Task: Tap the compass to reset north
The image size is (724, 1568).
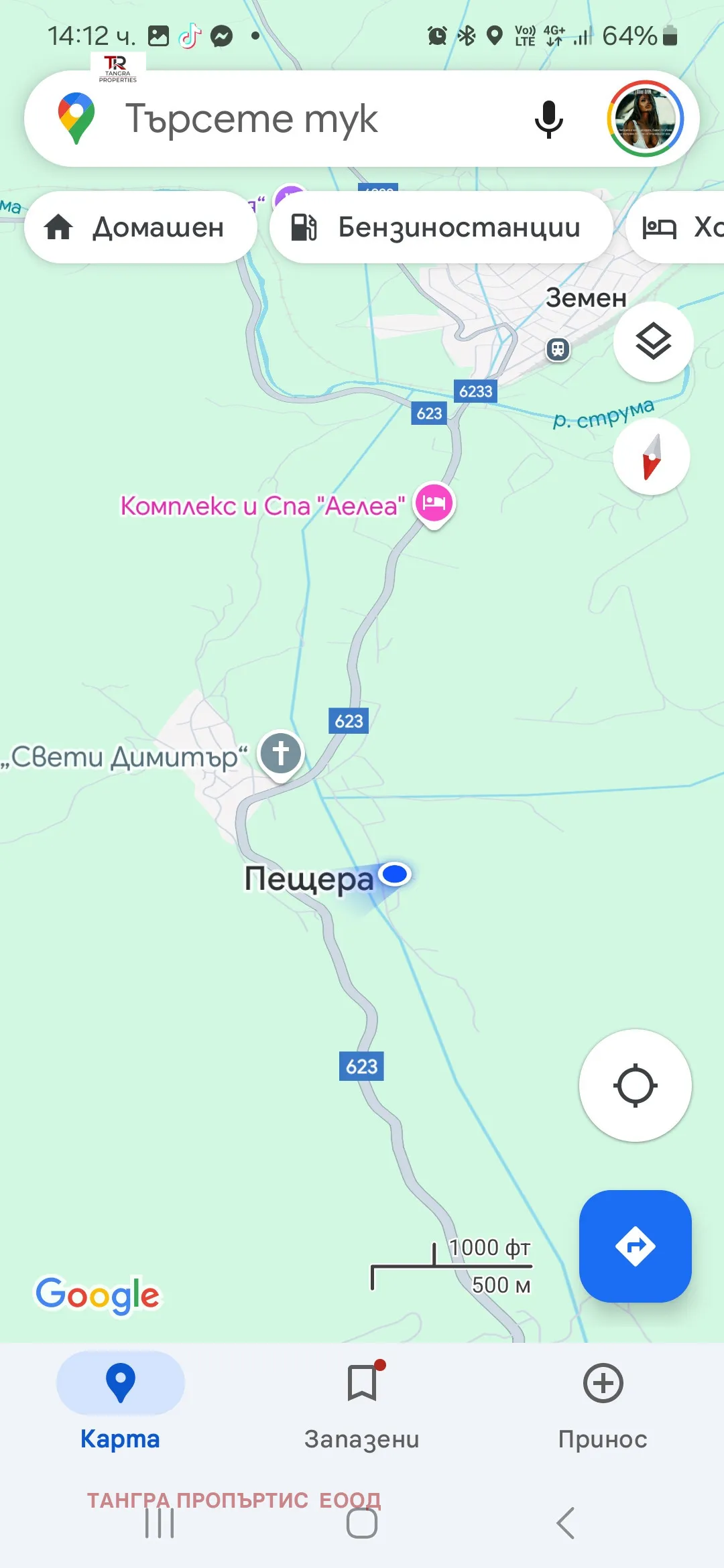Action: tap(652, 455)
